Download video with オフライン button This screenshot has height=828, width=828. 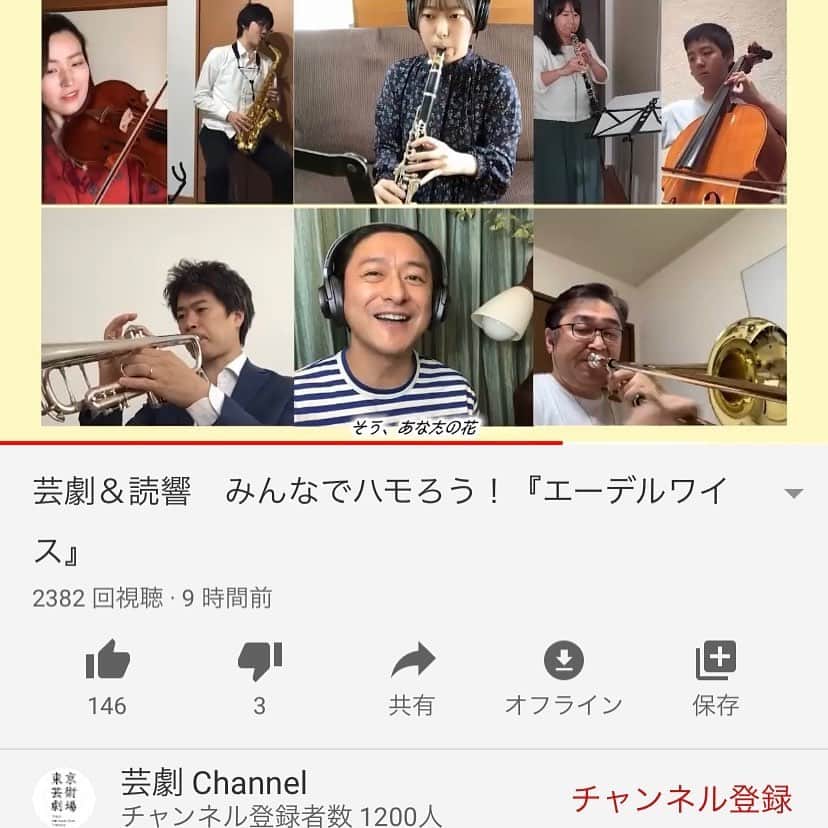[x=563, y=662]
